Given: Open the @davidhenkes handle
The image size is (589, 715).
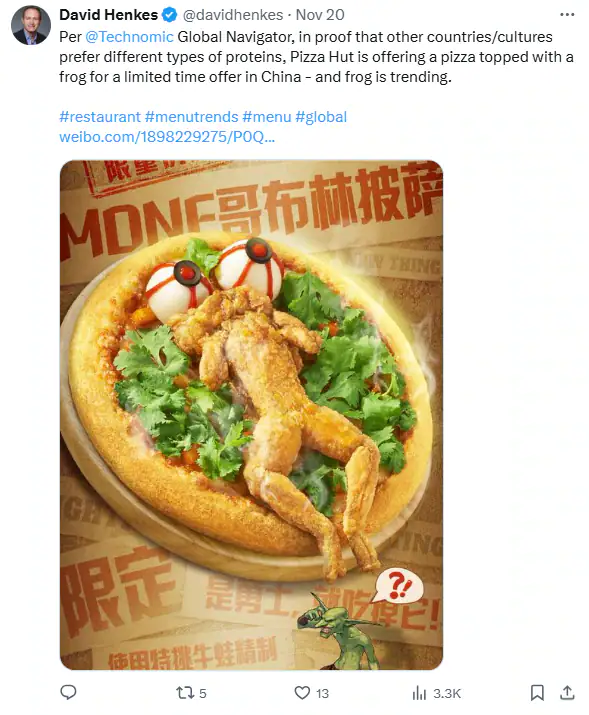Looking at the screenshot, I should [233, 15].
